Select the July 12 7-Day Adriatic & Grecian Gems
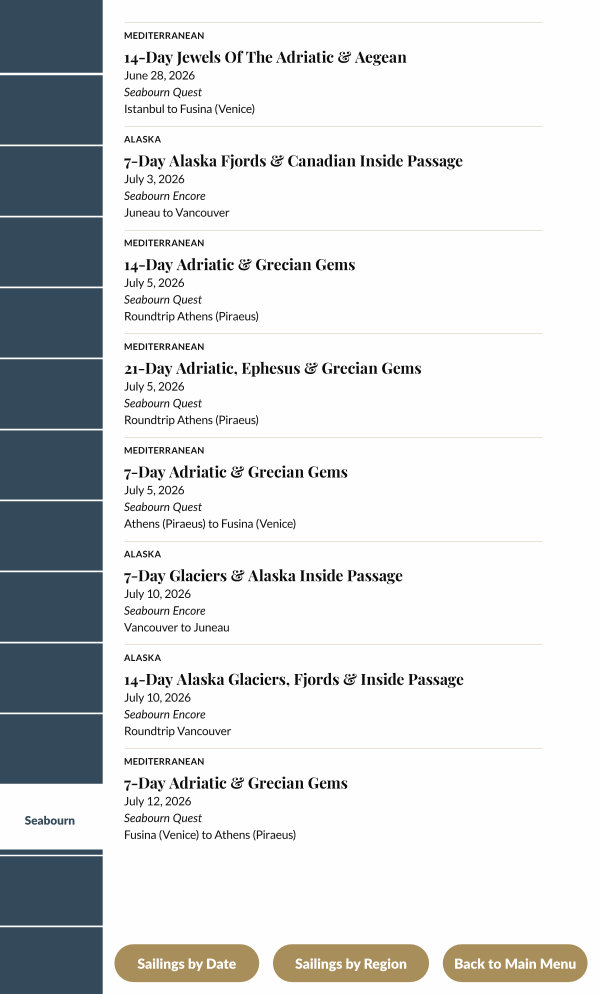 coord(236,783)
